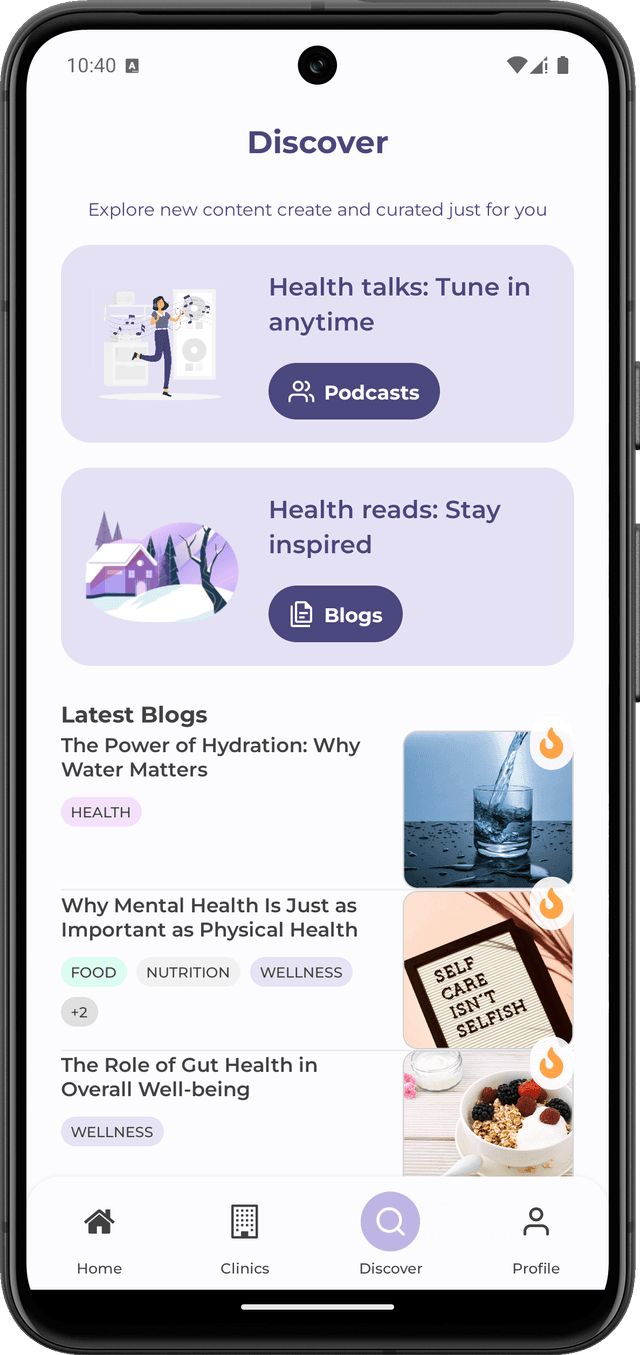Open the Profile tab
The image size is (640, 1355).
coord(536,1238)
